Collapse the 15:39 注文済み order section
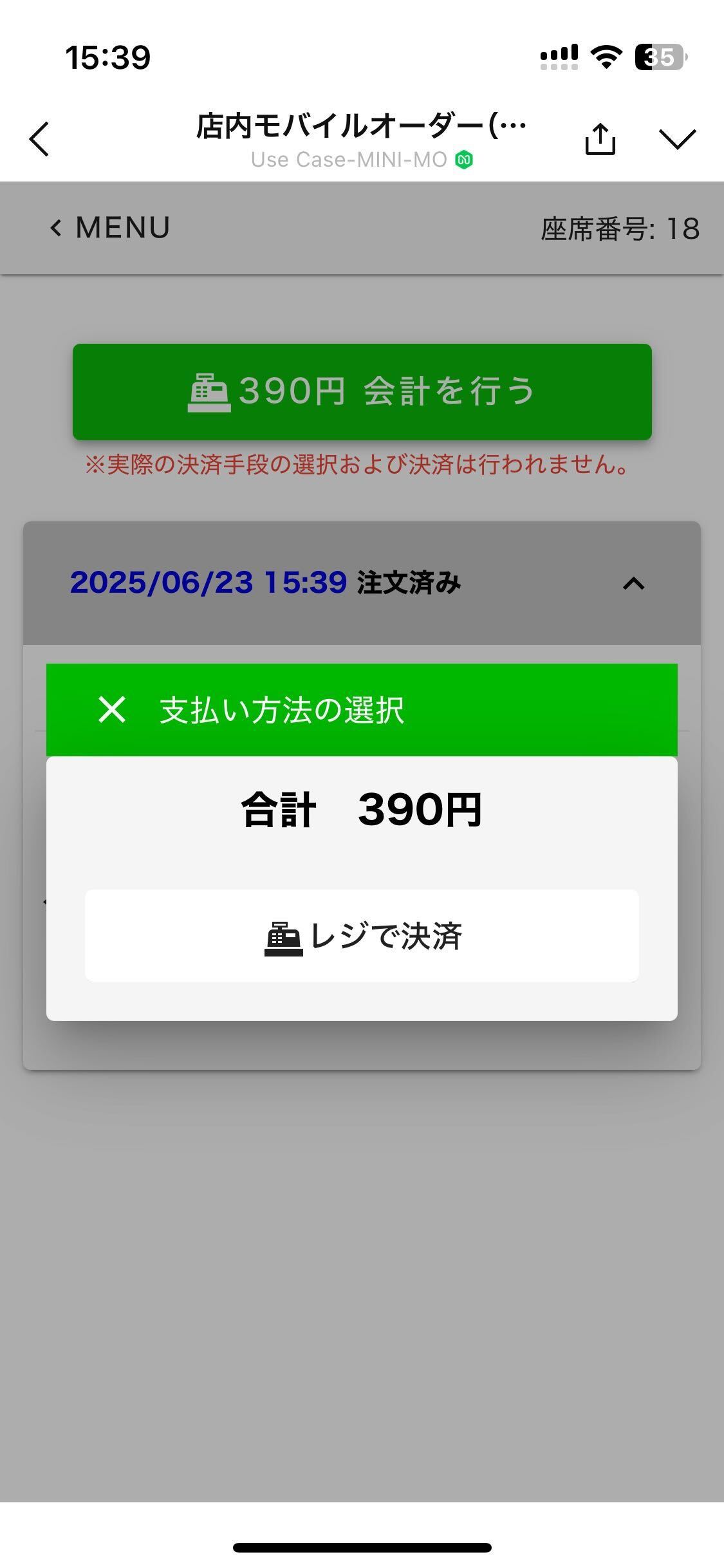 click(x=633, y=583)
